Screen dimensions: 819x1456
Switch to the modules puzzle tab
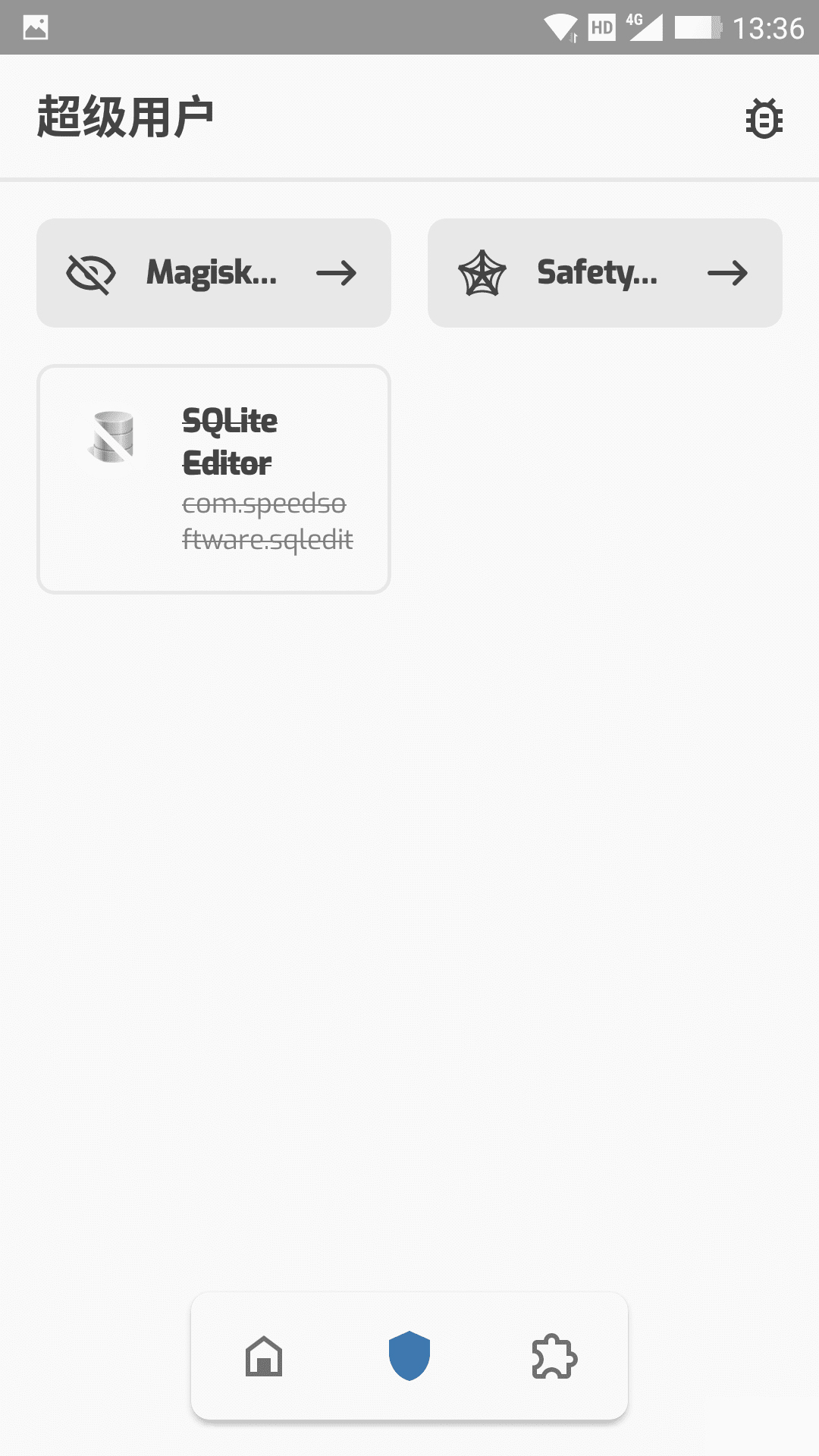click(x=554, y=1356)
